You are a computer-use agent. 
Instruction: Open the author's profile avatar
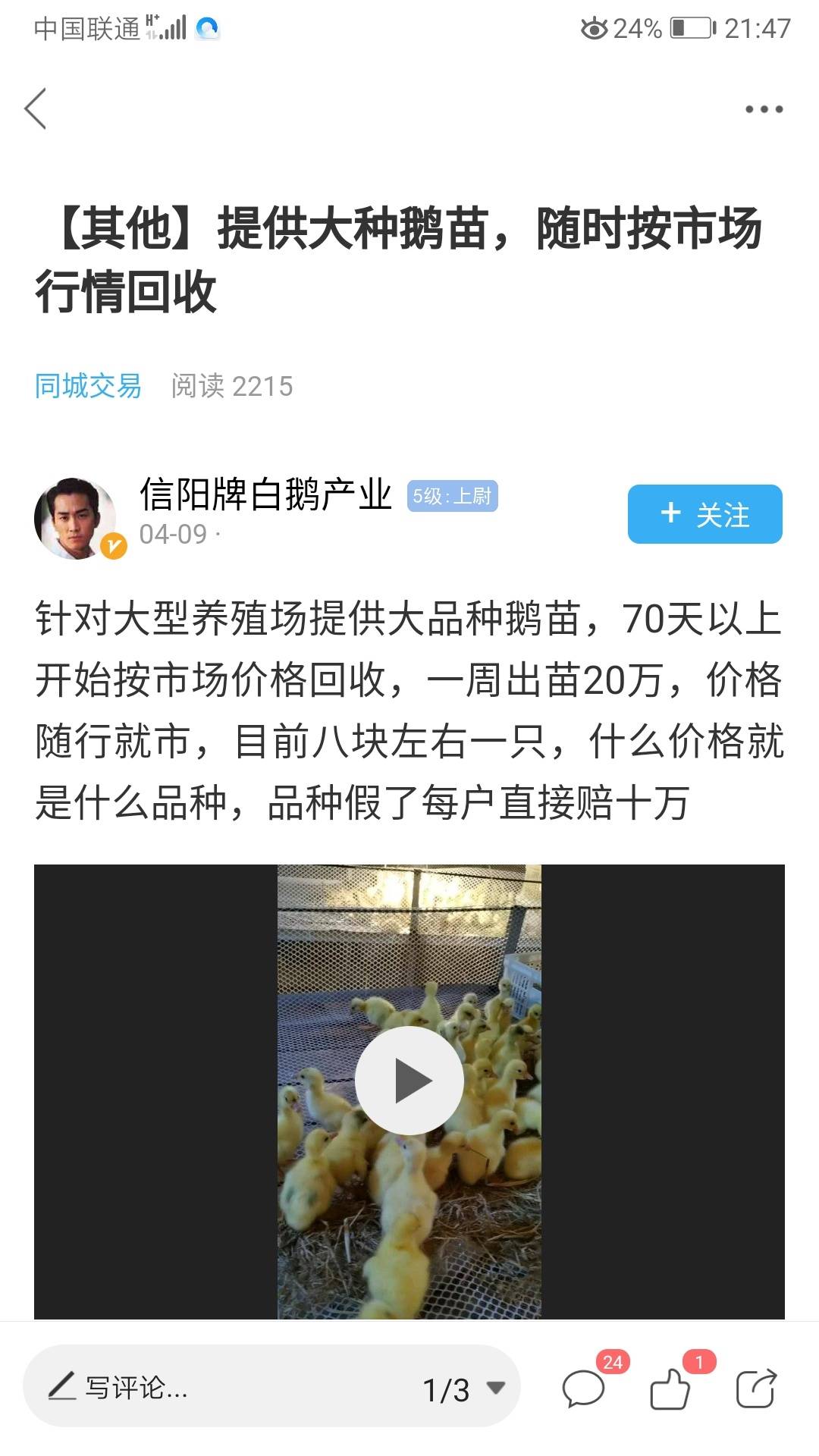click(76, 518)
